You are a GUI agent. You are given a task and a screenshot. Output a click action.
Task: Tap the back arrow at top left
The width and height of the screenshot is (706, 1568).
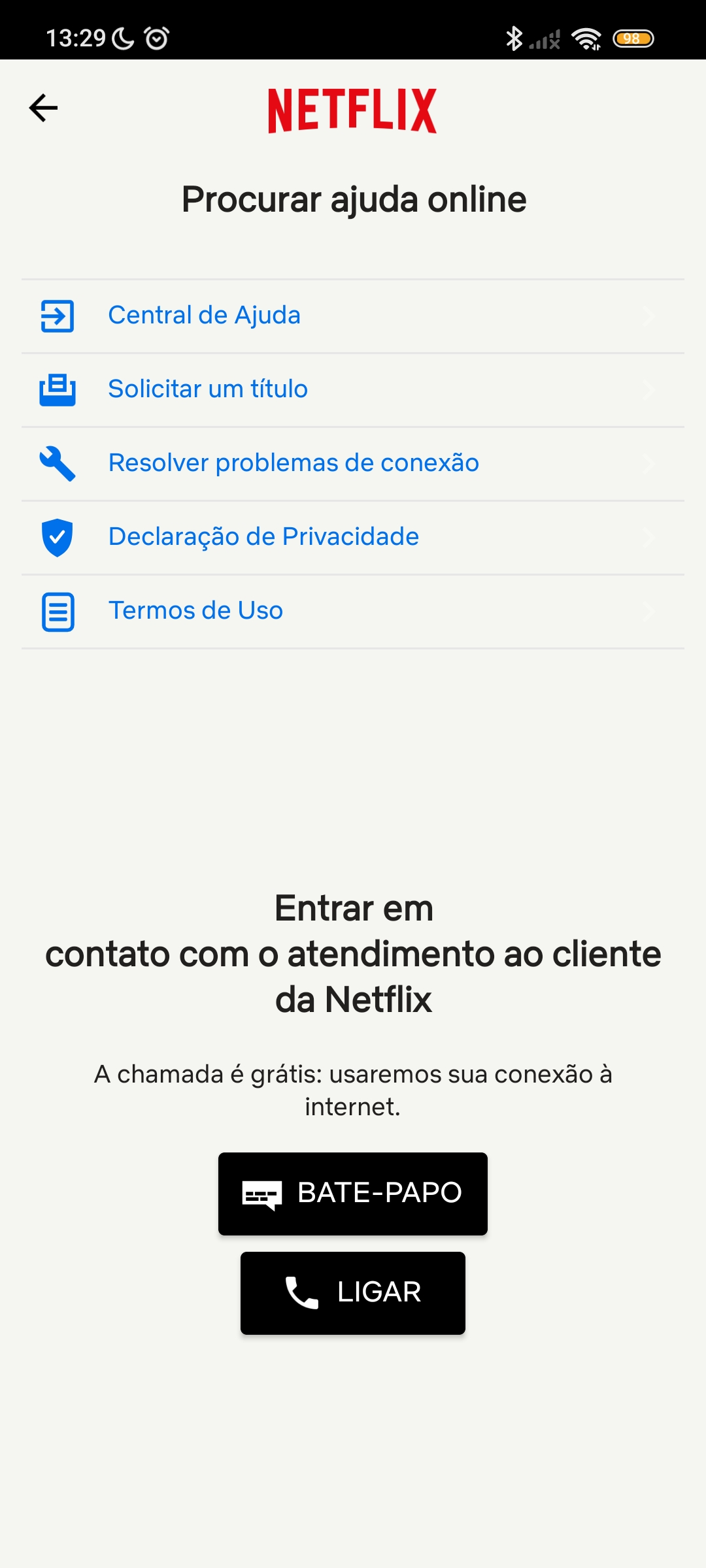(43, 108)
